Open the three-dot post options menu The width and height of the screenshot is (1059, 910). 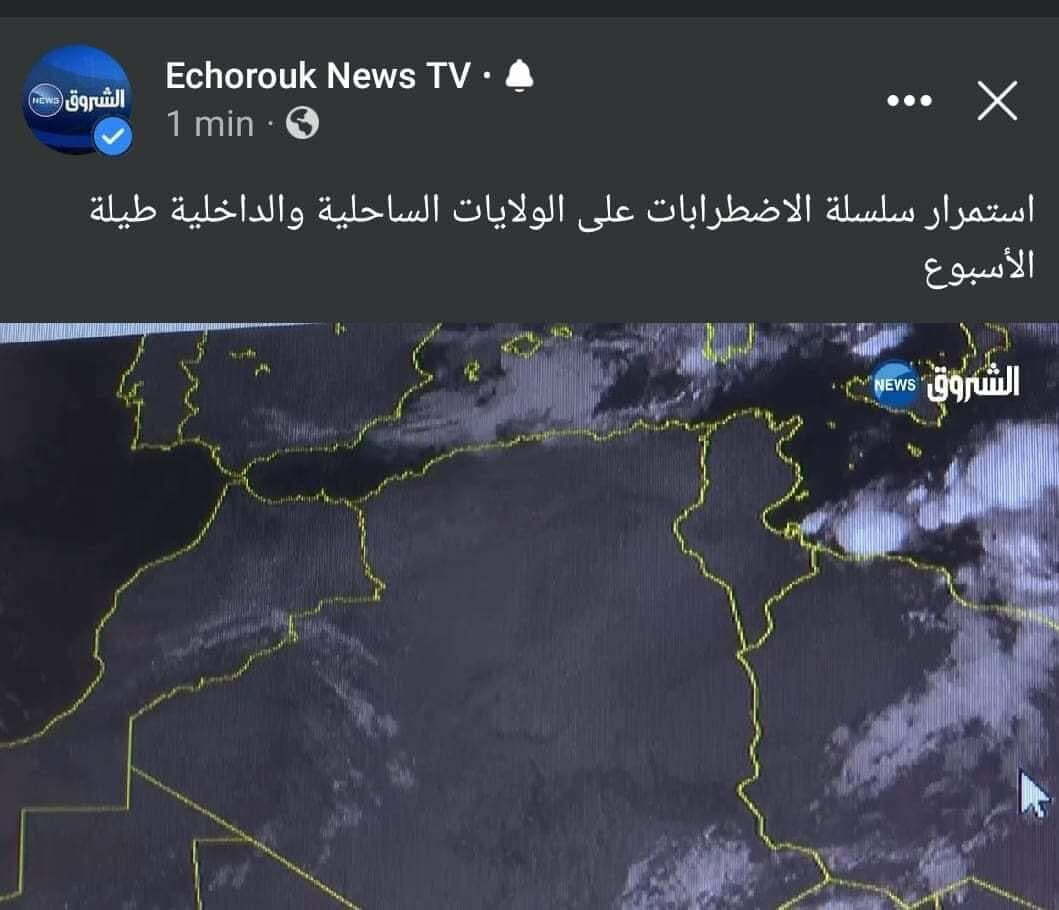(909, 100)
